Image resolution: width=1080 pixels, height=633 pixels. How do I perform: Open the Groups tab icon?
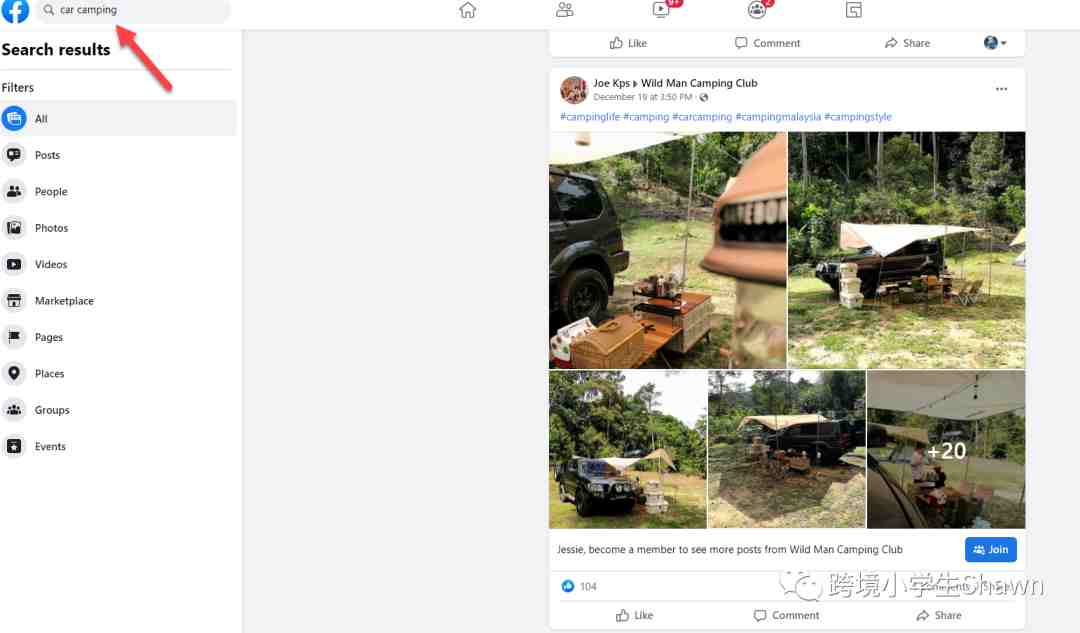[757, 10]
